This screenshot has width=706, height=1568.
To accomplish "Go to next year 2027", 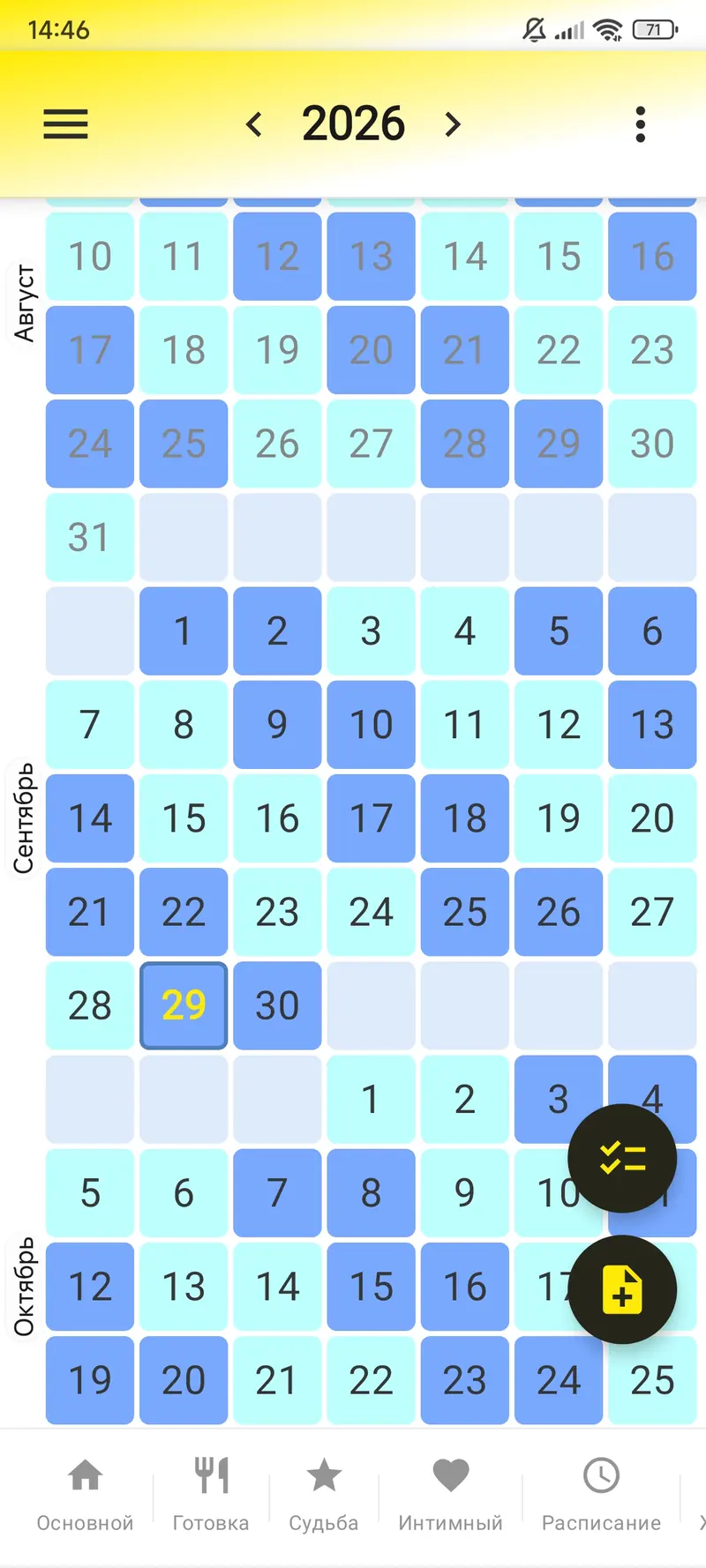I will coord(453,124).
